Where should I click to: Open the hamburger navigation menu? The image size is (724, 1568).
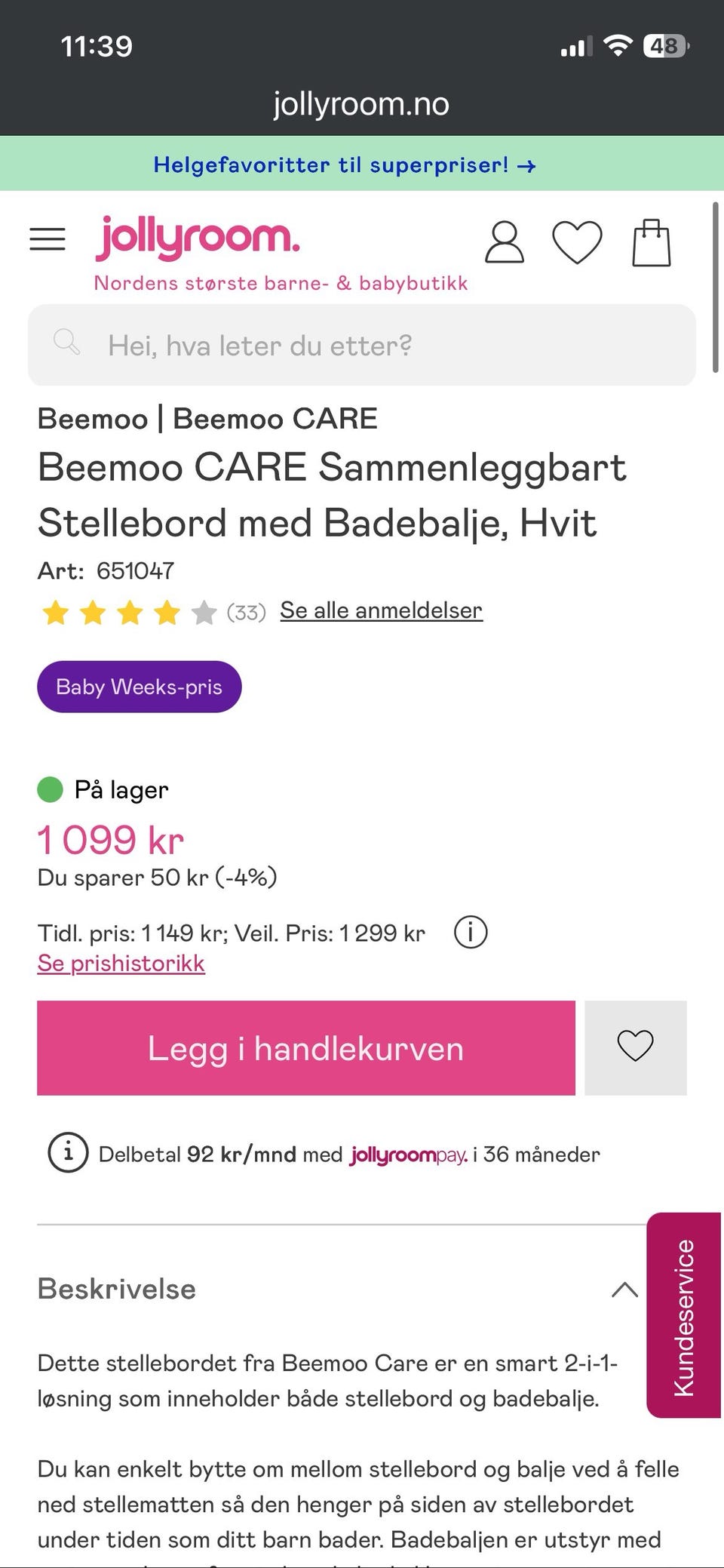48,238
